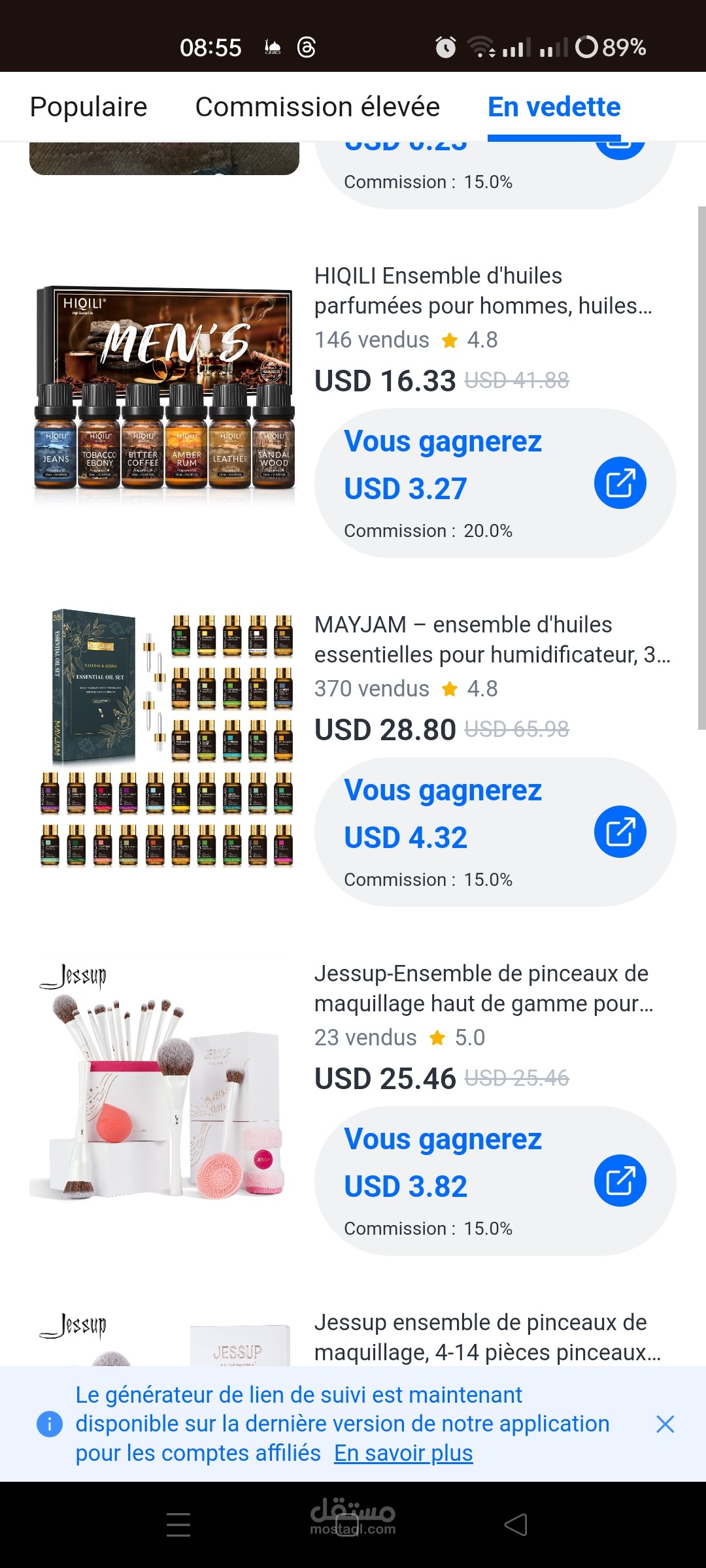Go back with the system back button

coord(516,1525)
